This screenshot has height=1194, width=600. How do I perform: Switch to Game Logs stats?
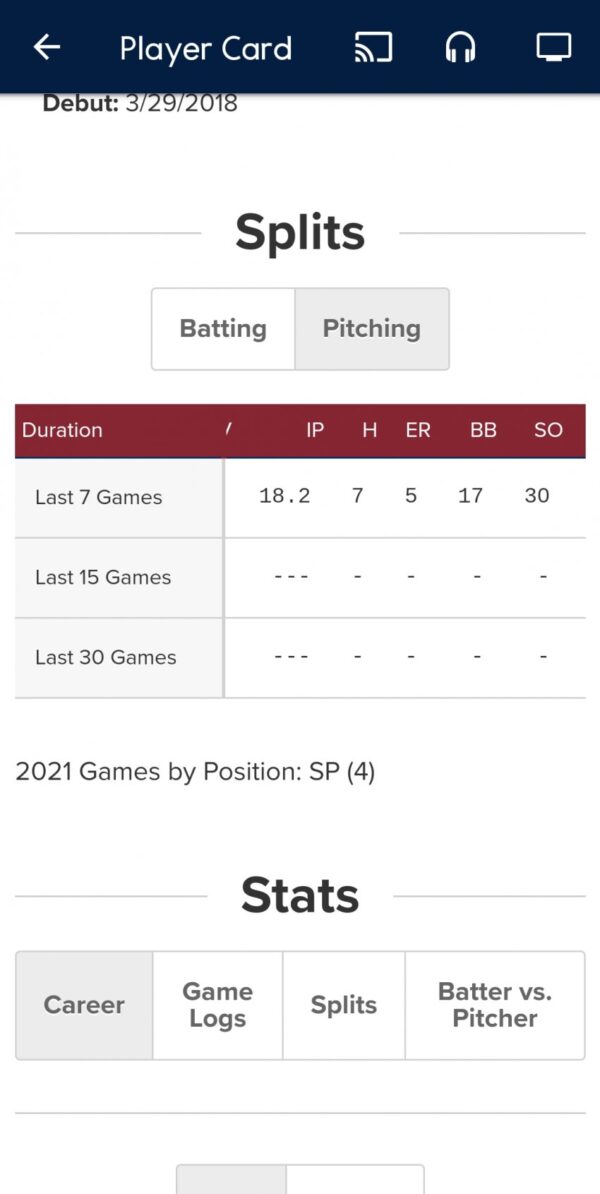pos(217,1005)
